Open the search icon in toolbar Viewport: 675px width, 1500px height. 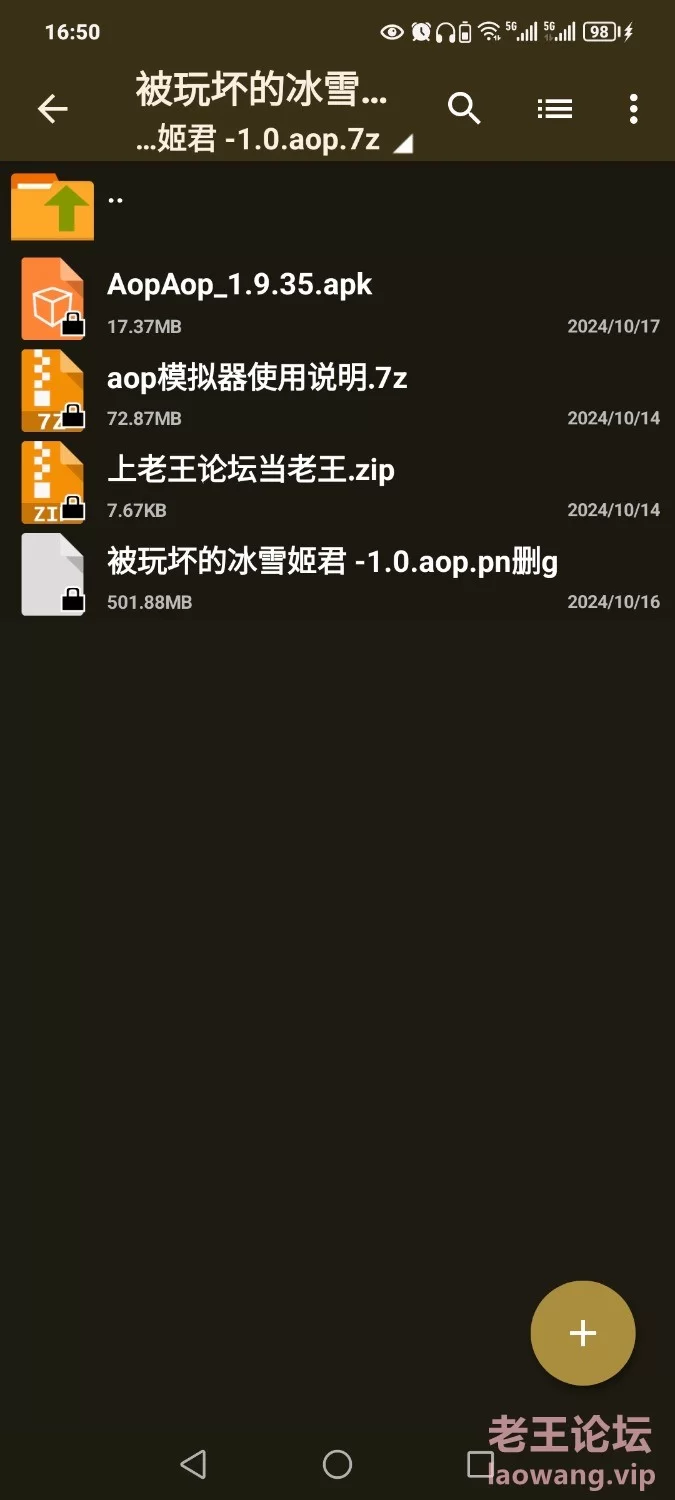point(464,108)
